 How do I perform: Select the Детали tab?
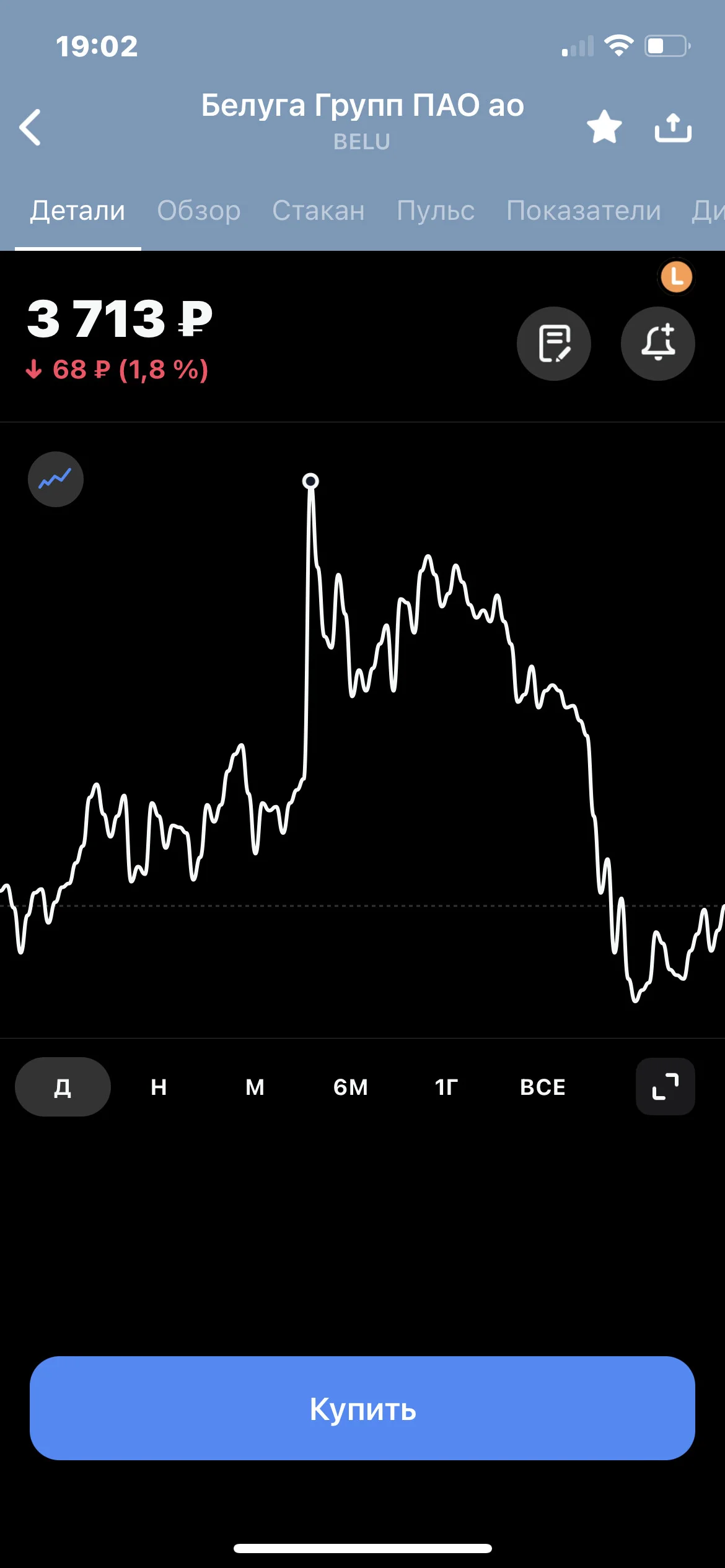[77, 211]
